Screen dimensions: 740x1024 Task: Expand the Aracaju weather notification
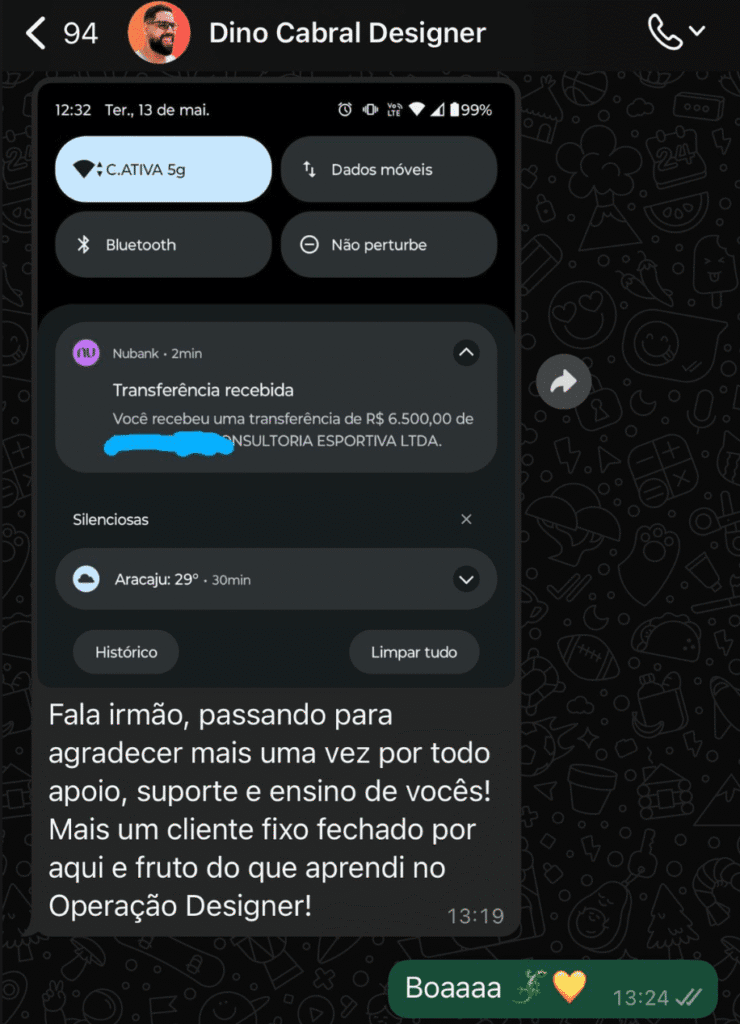(464, 579)
